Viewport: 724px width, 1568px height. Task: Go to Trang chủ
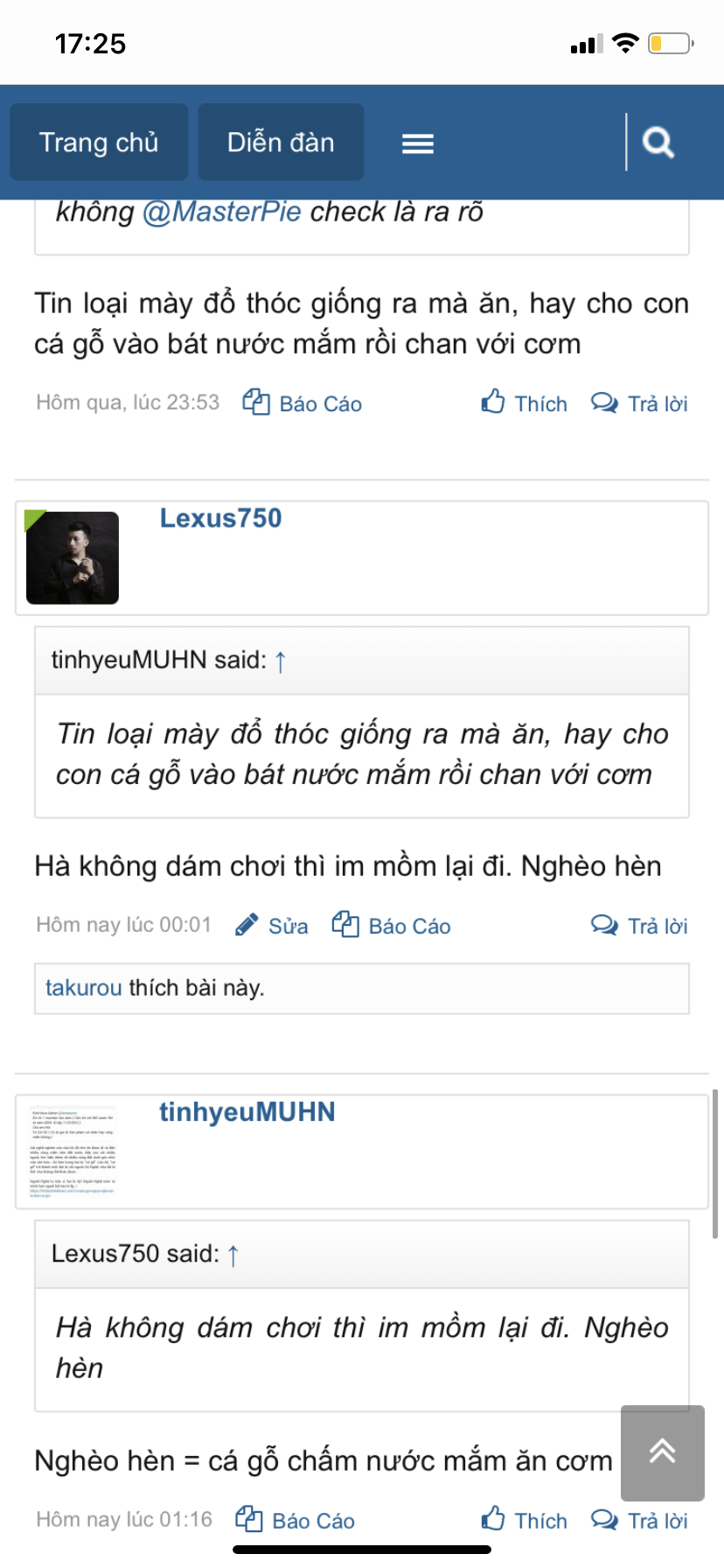[99, 143]
